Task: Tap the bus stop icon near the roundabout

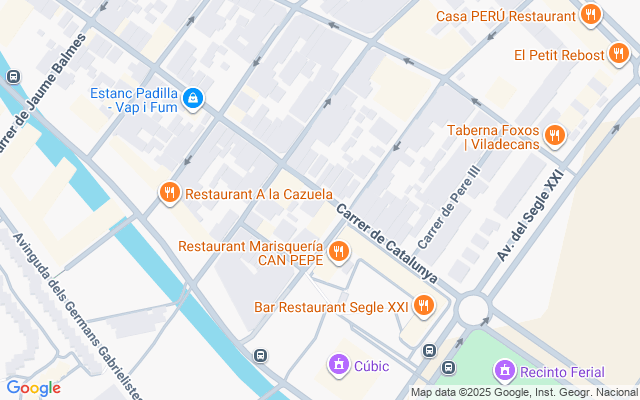Action: pyautogui.click(x=429, y=351)
